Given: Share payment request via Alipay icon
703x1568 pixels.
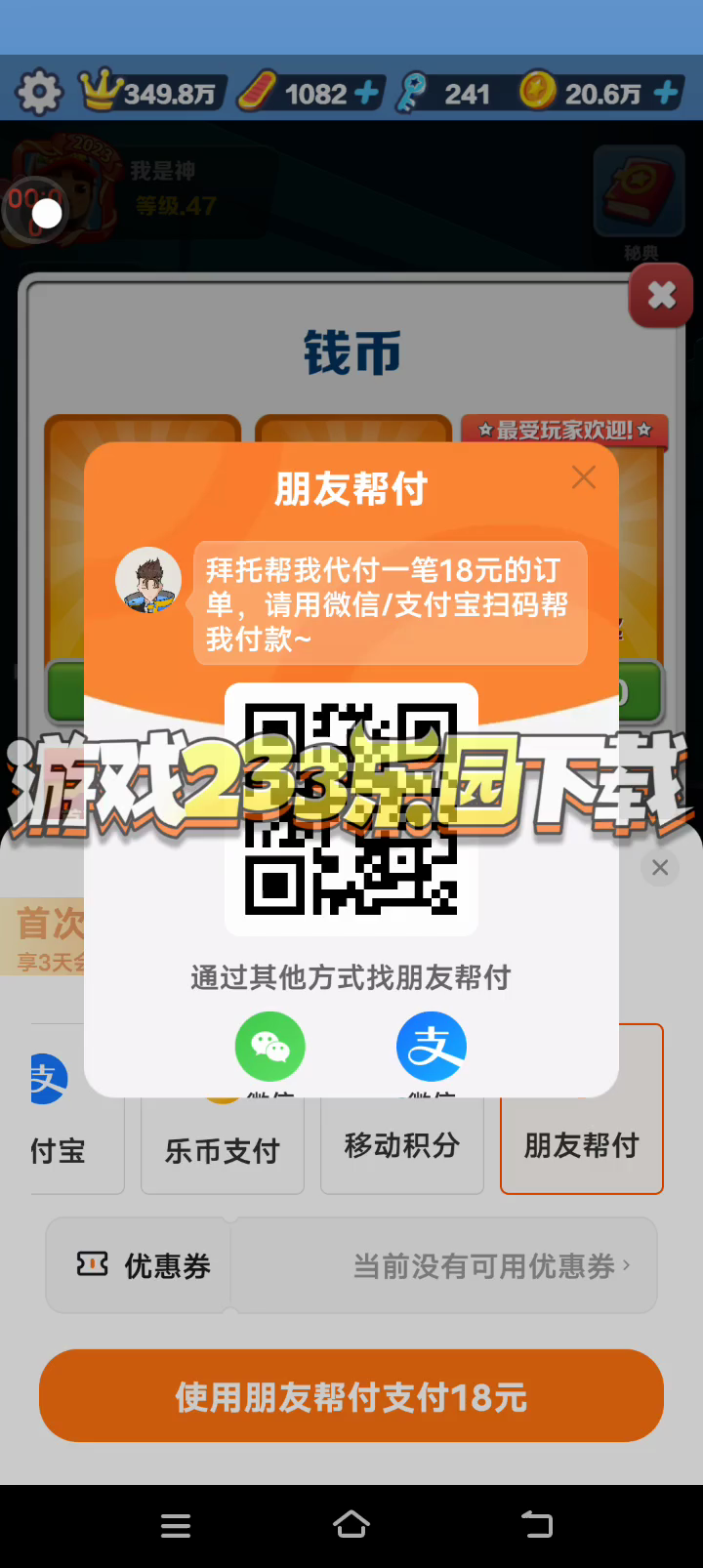Looking at the screenshot, I should (x=432, y=1047).
